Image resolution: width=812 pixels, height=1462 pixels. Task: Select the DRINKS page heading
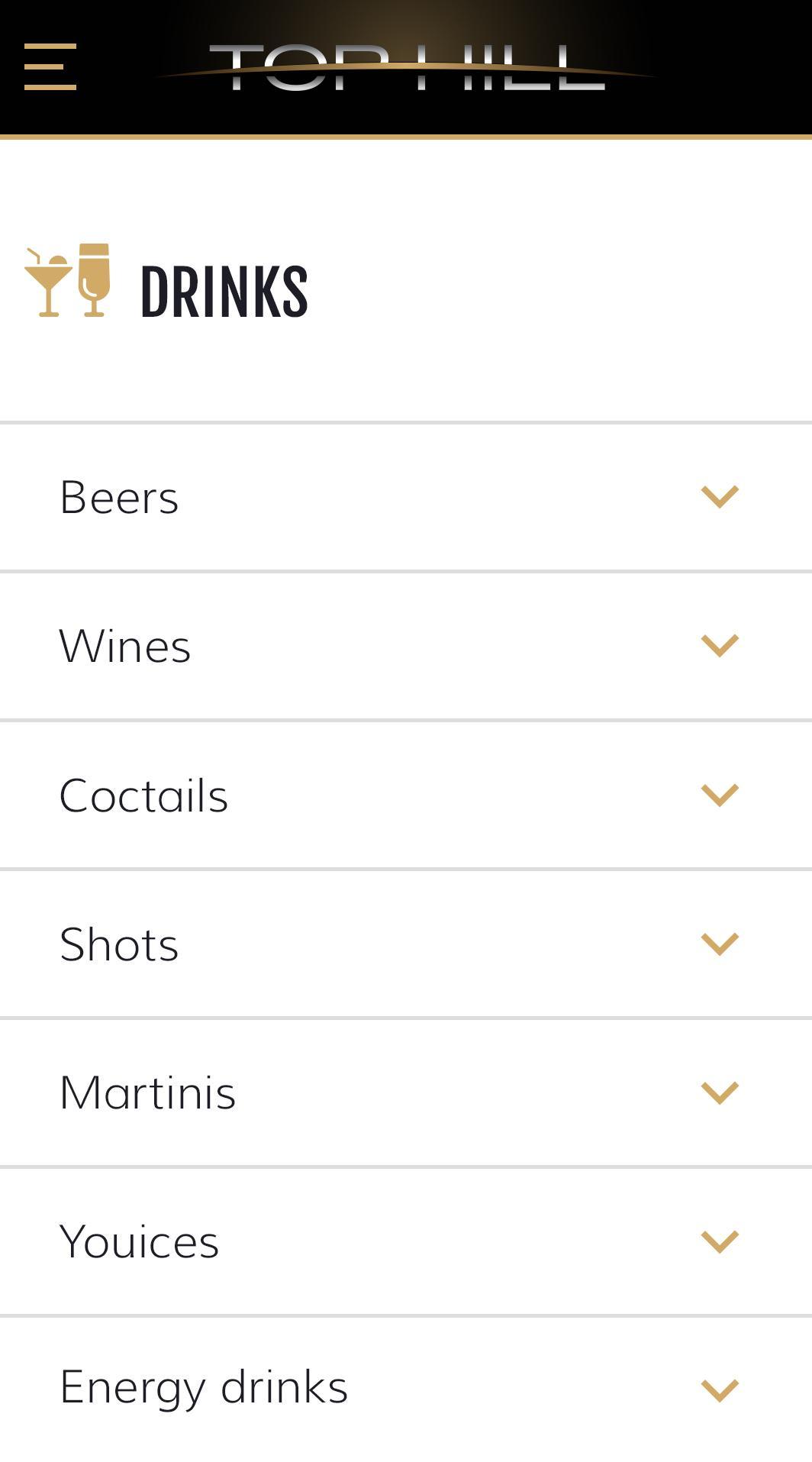[x=225, y=289]
